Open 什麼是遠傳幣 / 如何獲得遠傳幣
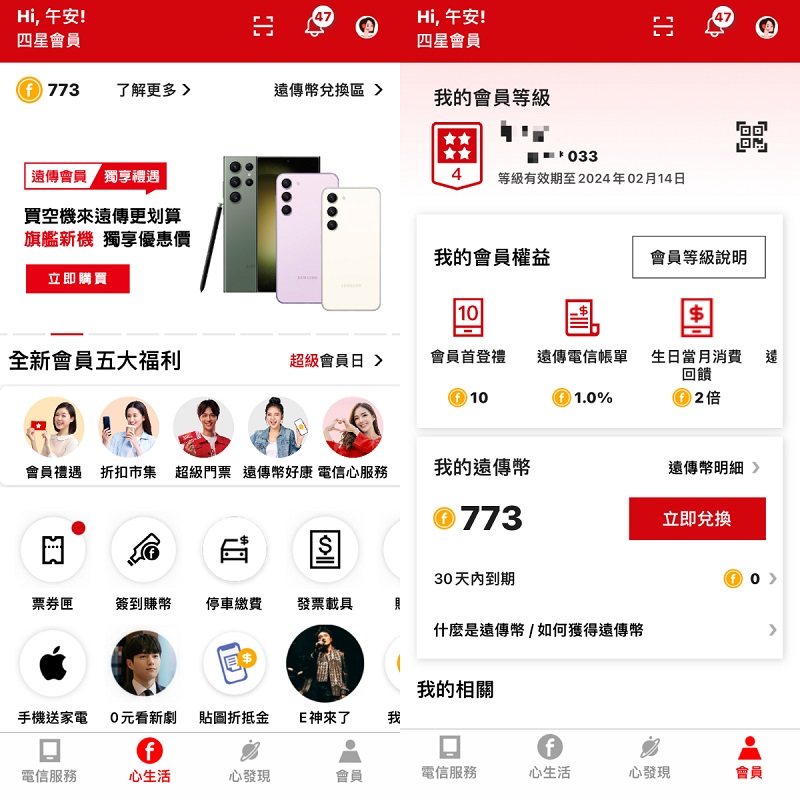 (600, 630)
